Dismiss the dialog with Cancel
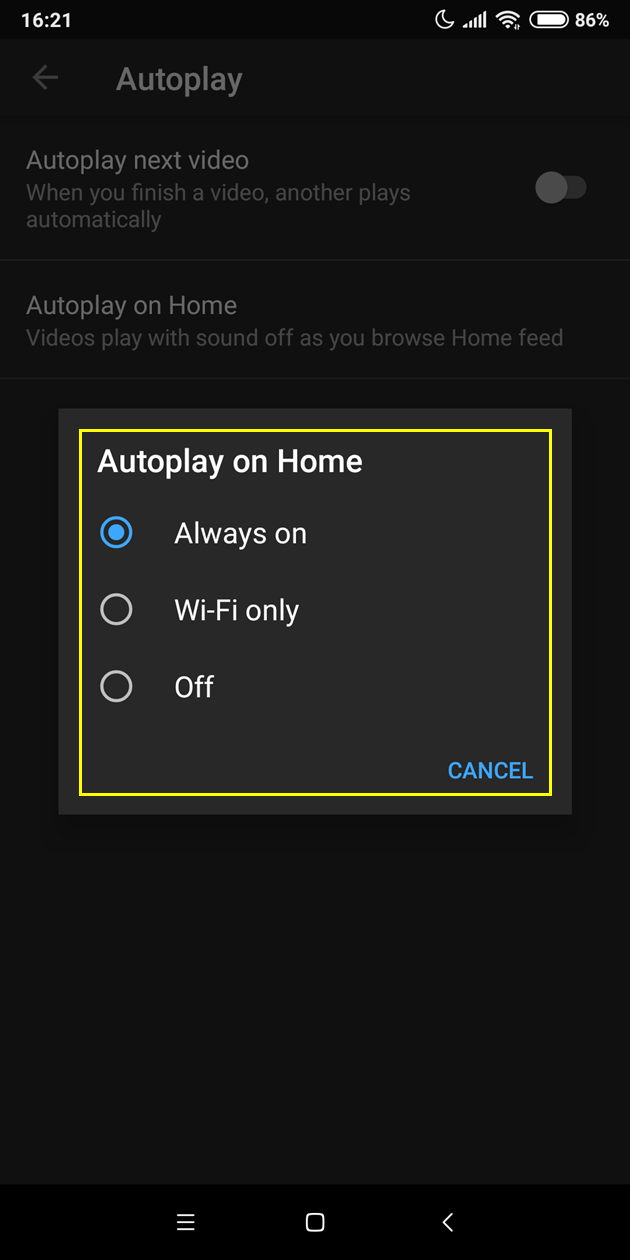Image resolution: width=630 pixels, height=1260 pixels. click(490, 770)
